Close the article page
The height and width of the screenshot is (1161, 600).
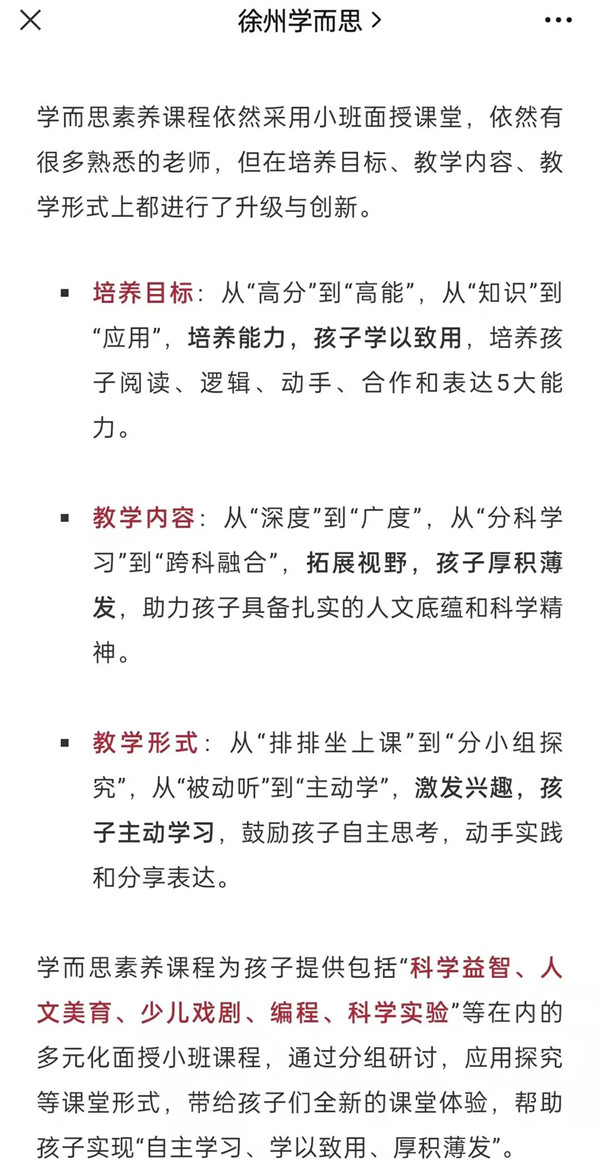coord(30,20)
